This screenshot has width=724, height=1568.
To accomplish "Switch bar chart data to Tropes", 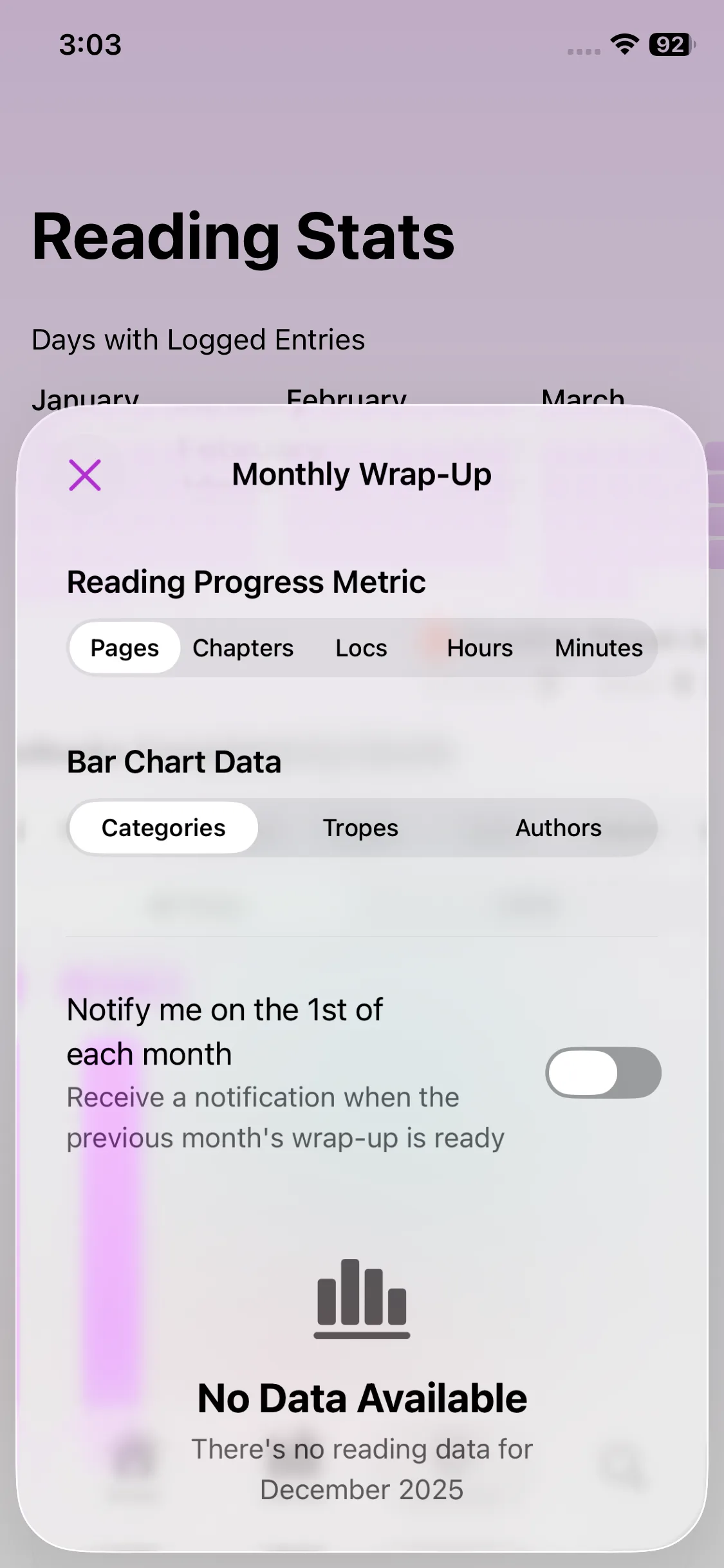I will click(360, 828).
